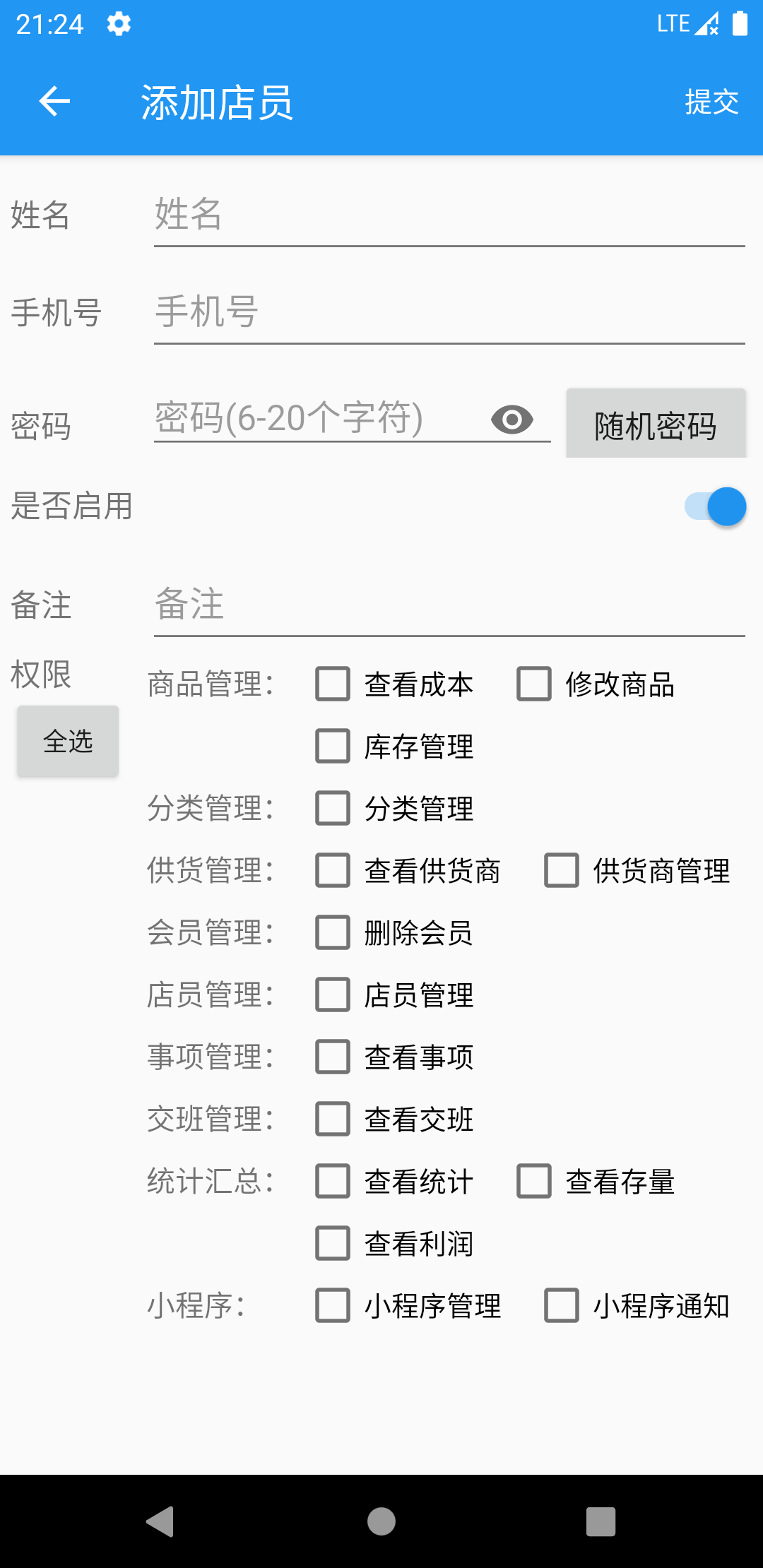Toggle the 是否启用 switch
This screenshot has height=1568, width=763.
coord(715,506)
